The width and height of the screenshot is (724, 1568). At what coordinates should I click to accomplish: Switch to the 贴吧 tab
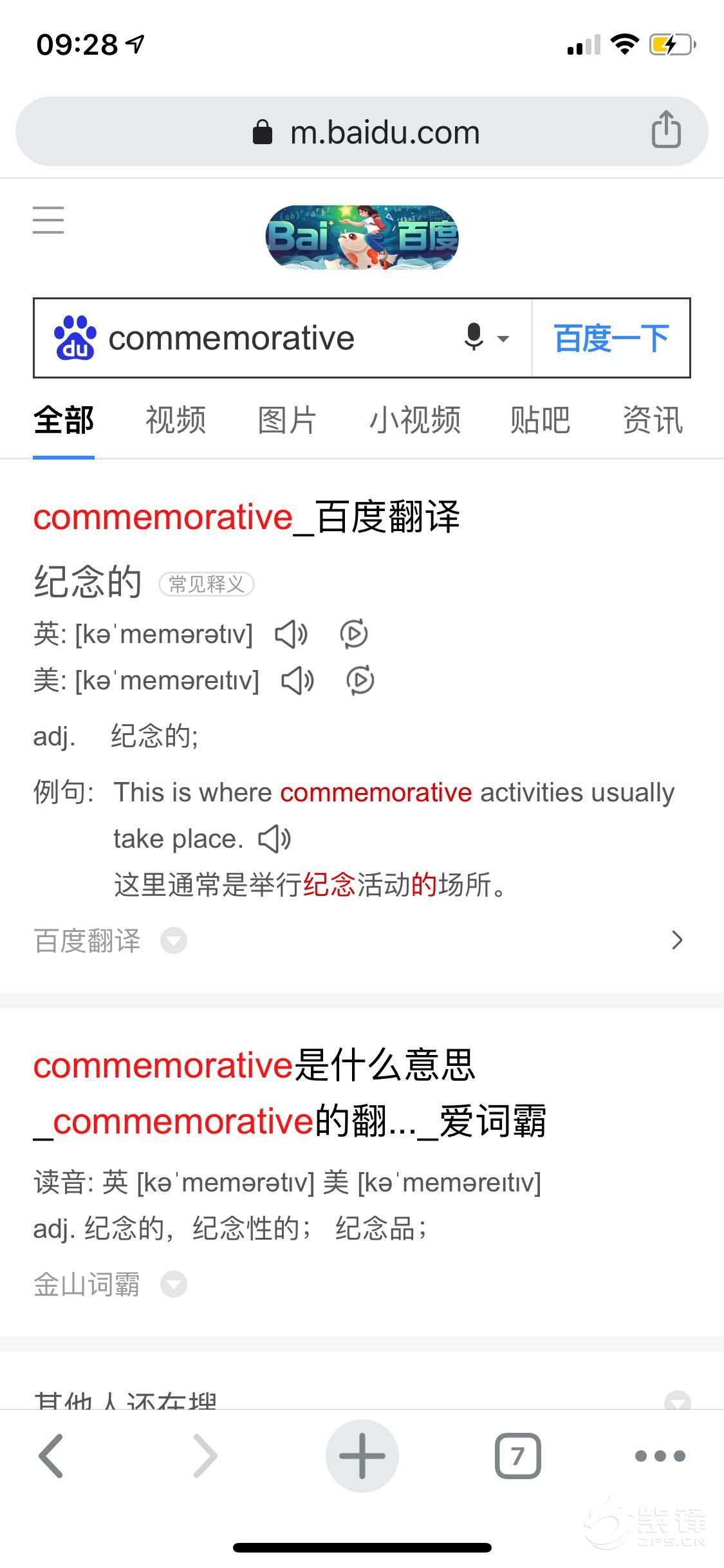coord(540,420)
